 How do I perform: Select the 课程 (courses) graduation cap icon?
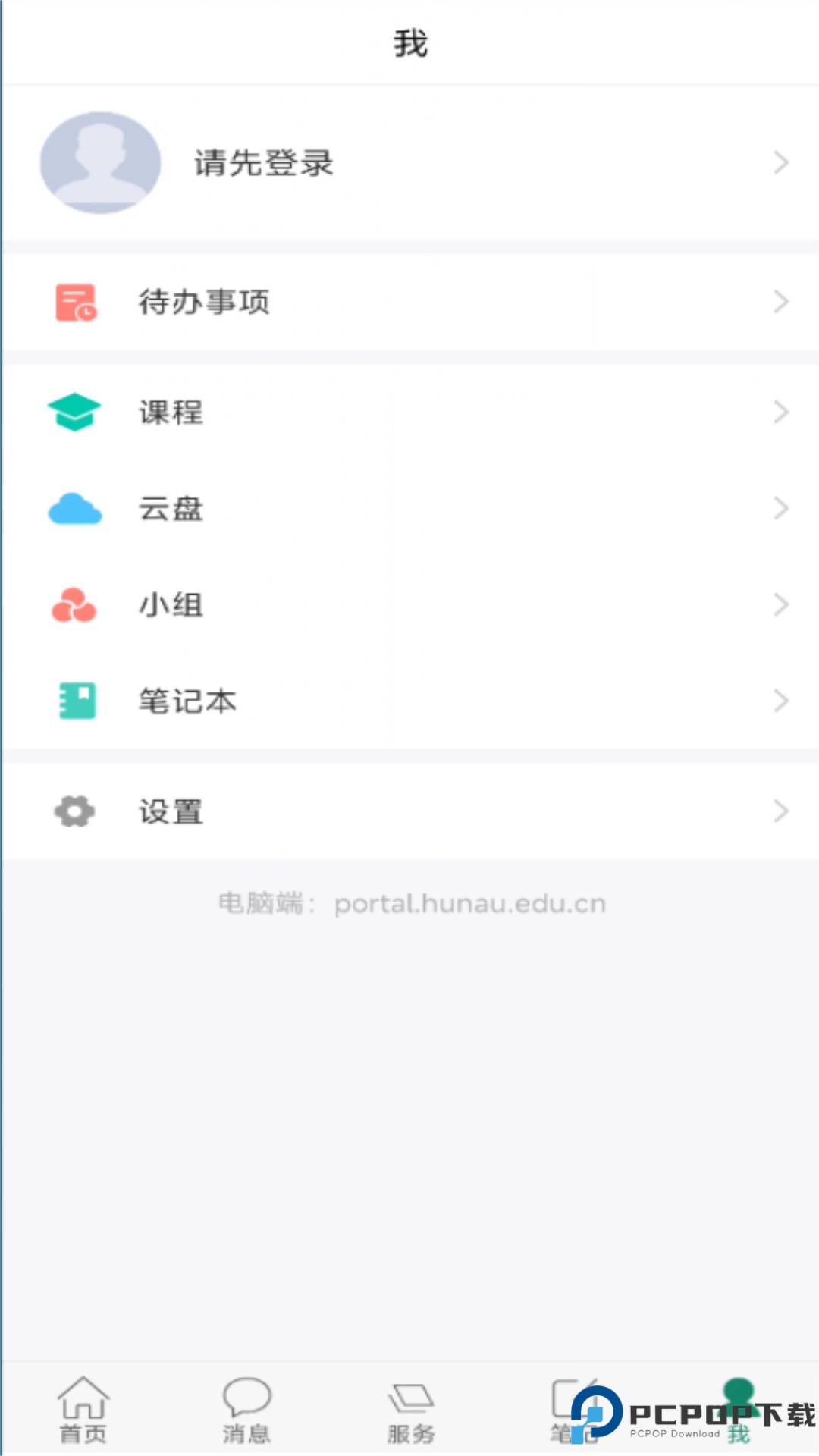74,412
